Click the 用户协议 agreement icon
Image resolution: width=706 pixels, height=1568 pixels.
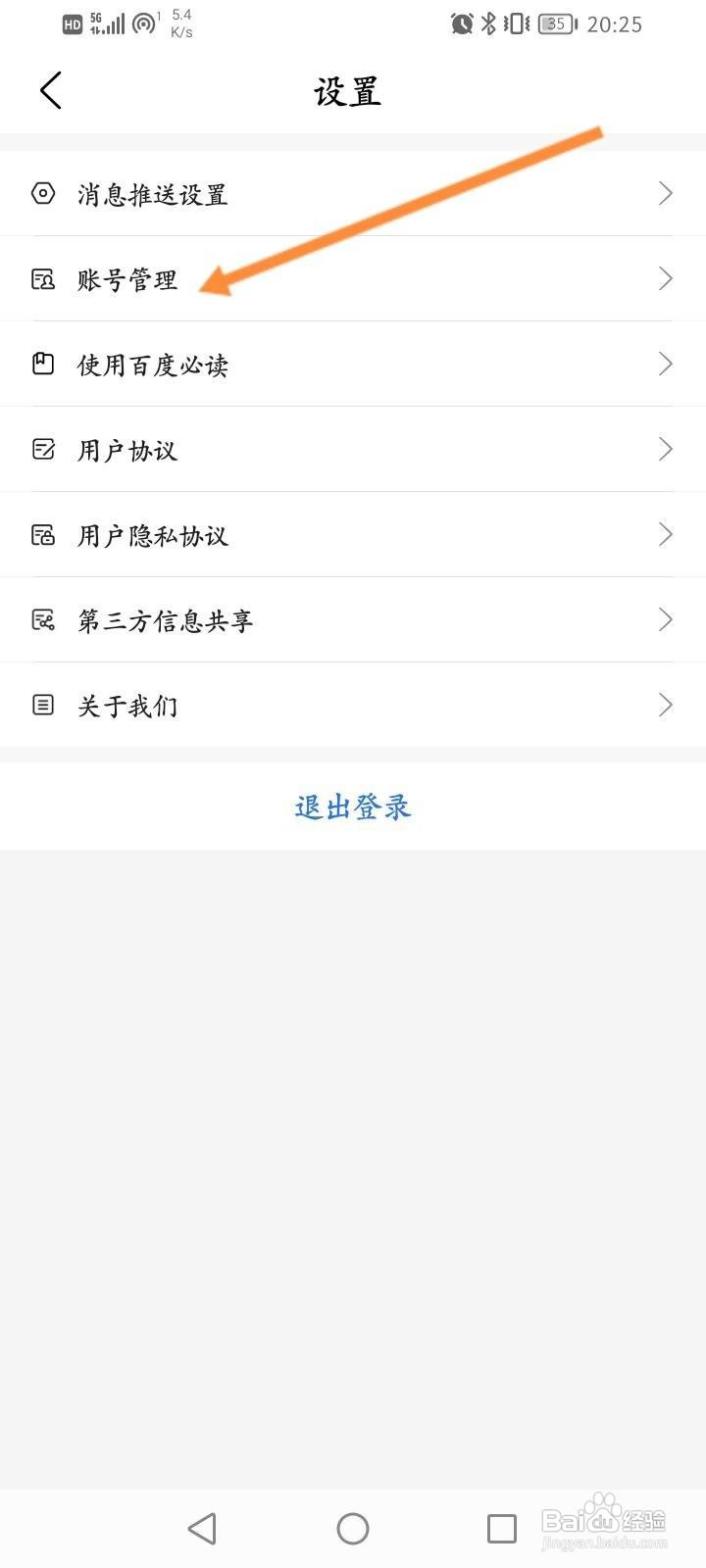tap(42, 449)
